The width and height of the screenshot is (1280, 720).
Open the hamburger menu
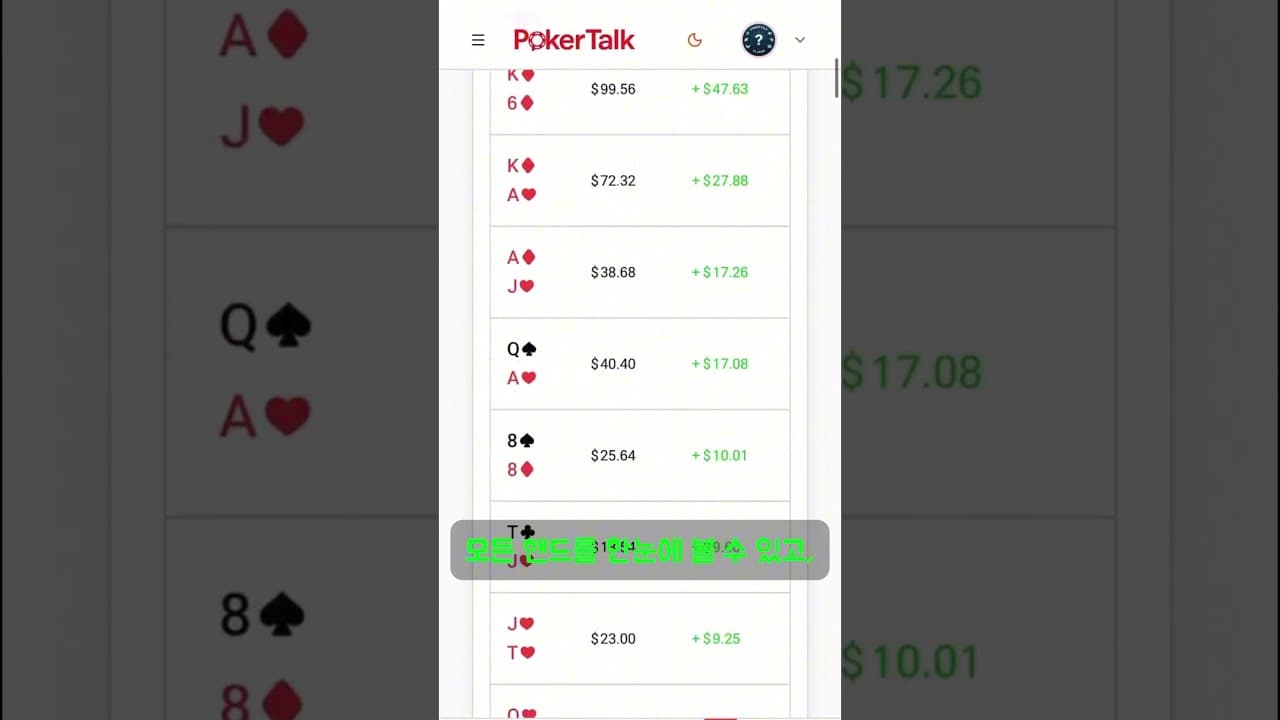[478, 40]
